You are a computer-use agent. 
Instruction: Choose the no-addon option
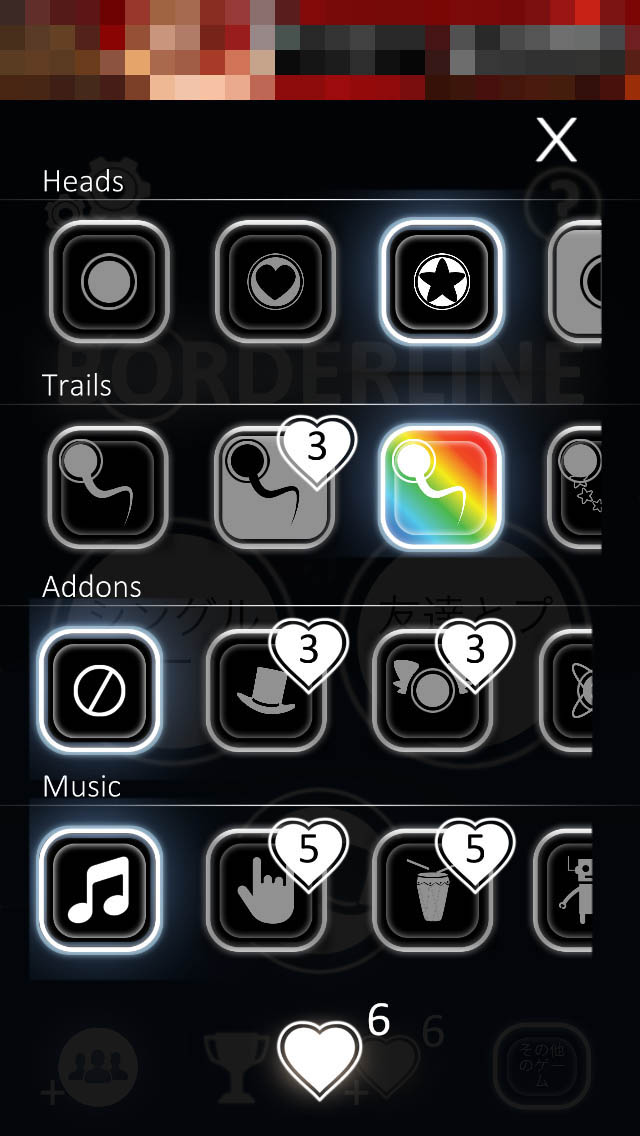click(100, 690)
